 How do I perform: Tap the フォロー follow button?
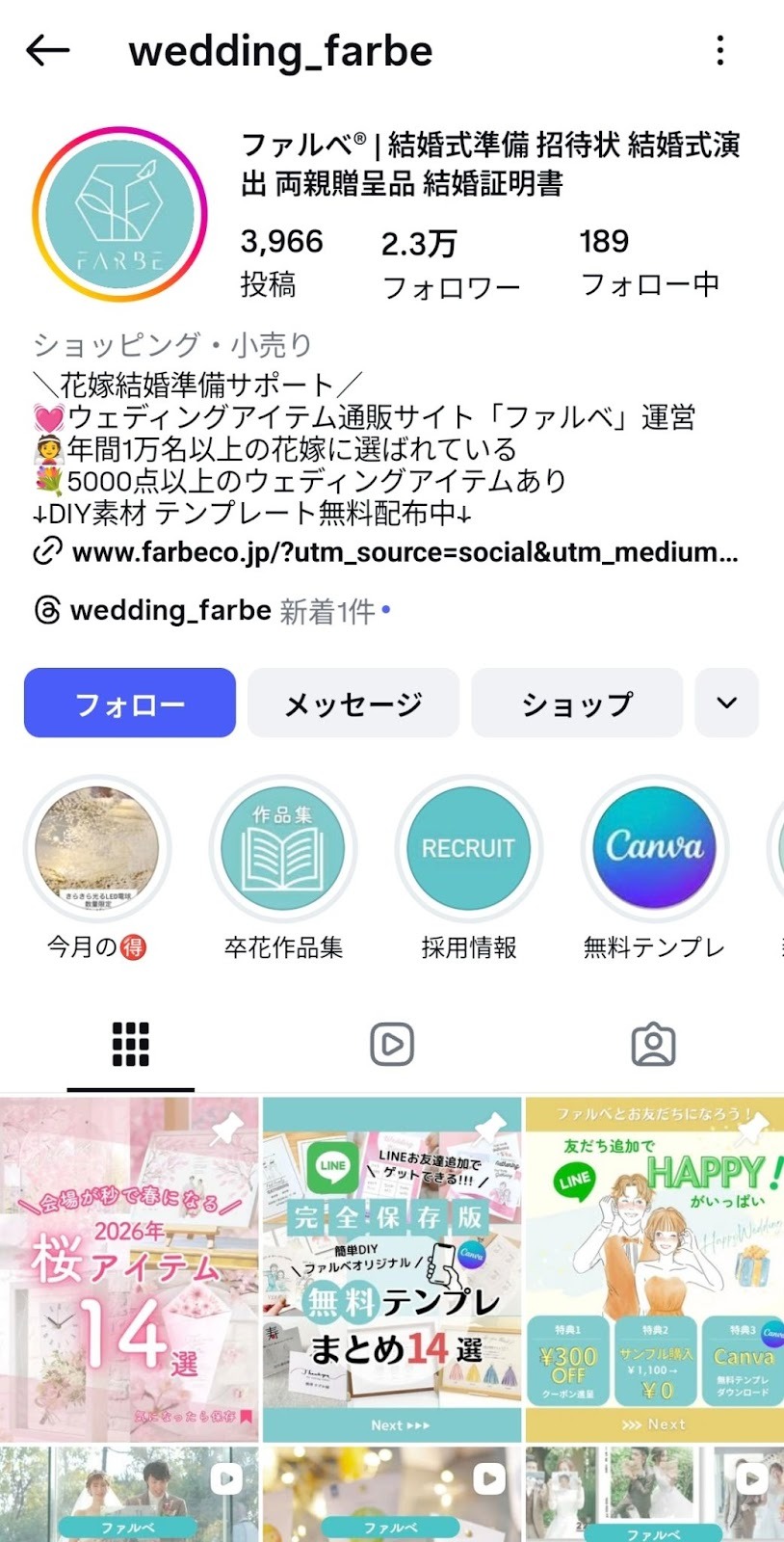130,704
